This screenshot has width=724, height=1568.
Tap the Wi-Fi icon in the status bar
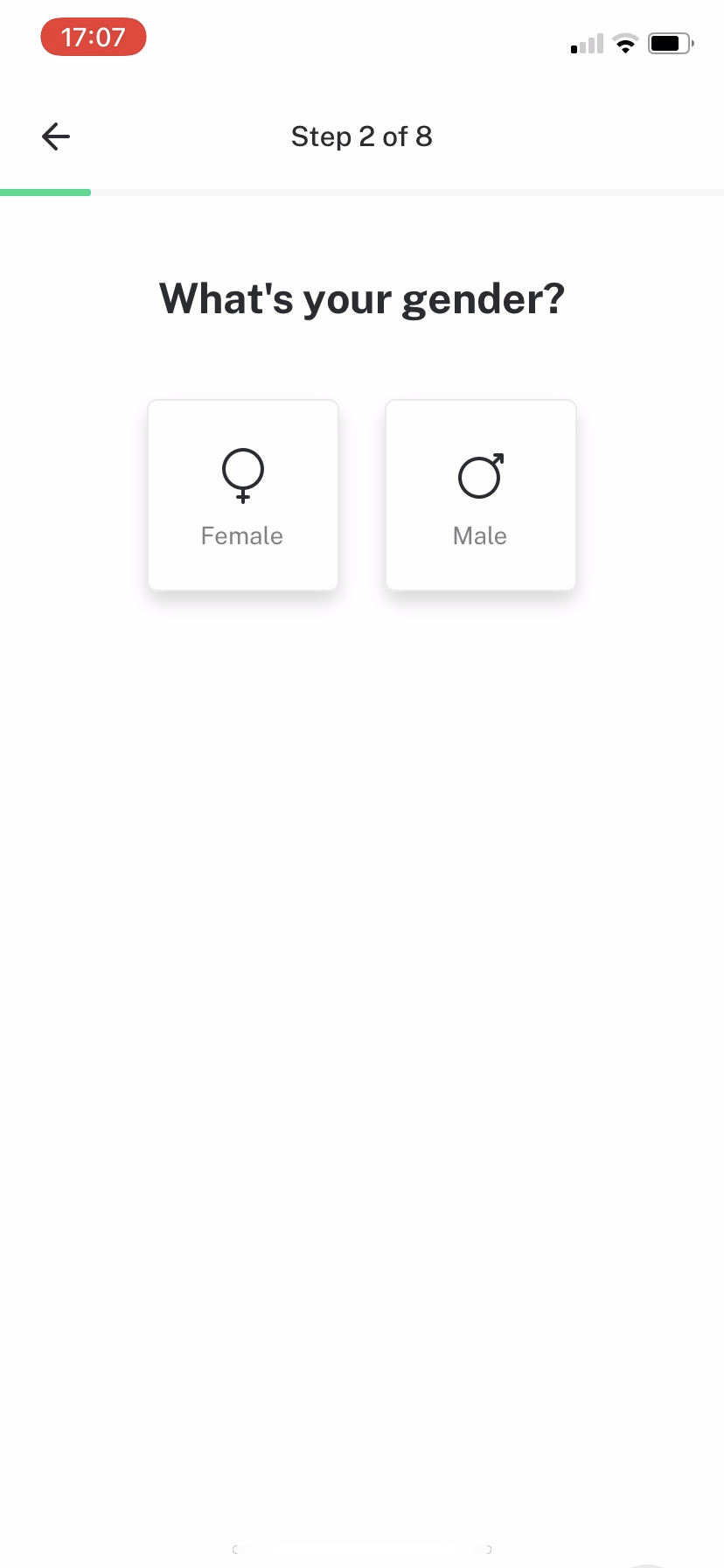pos(624,43)
